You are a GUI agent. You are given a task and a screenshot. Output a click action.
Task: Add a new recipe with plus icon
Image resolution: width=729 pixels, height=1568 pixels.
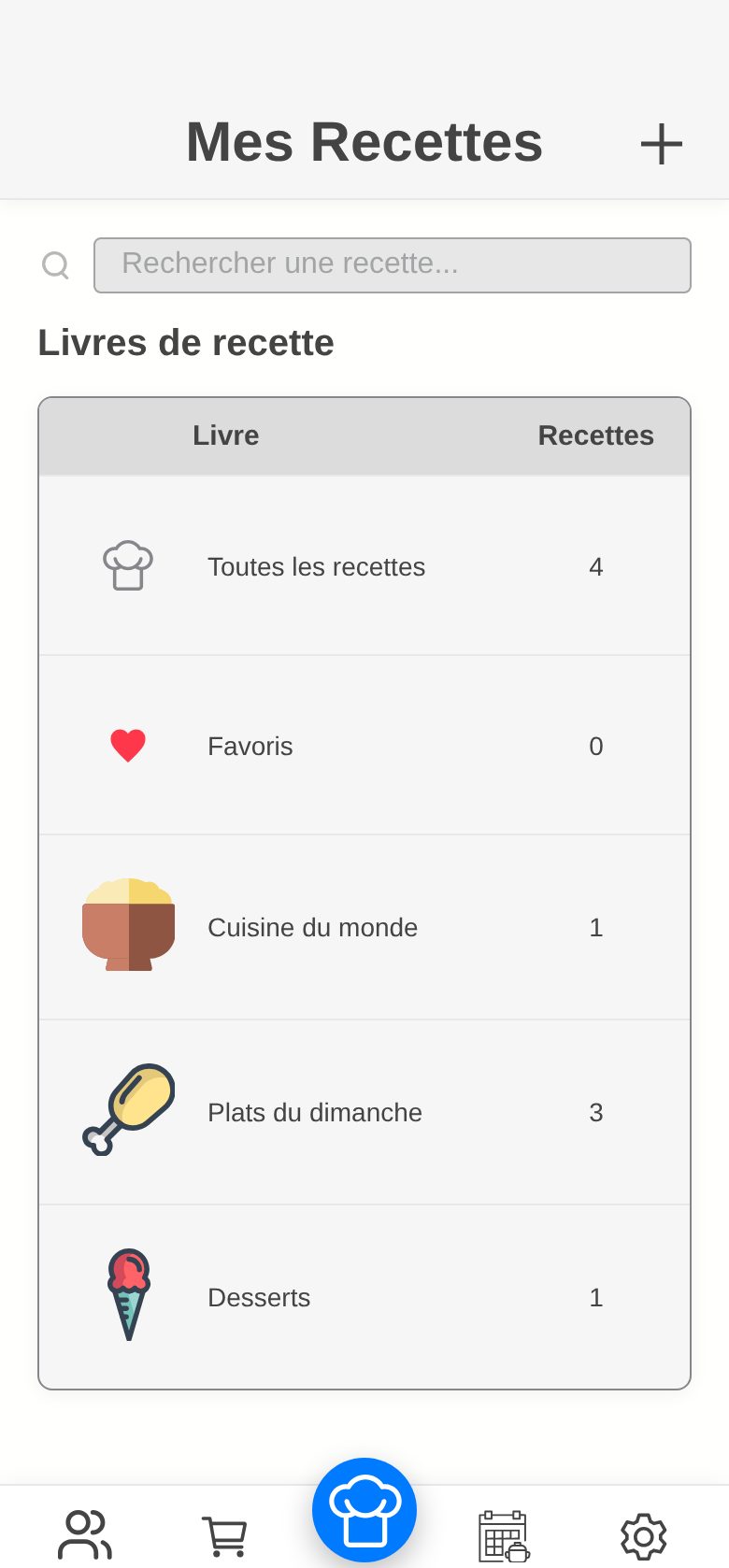(661, 144)
